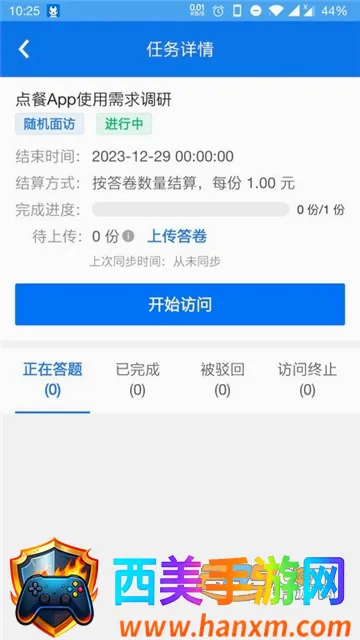Switch to the 被驳回 tab
The width and height of the screenshot is (360, 640).
click(222, 380)
